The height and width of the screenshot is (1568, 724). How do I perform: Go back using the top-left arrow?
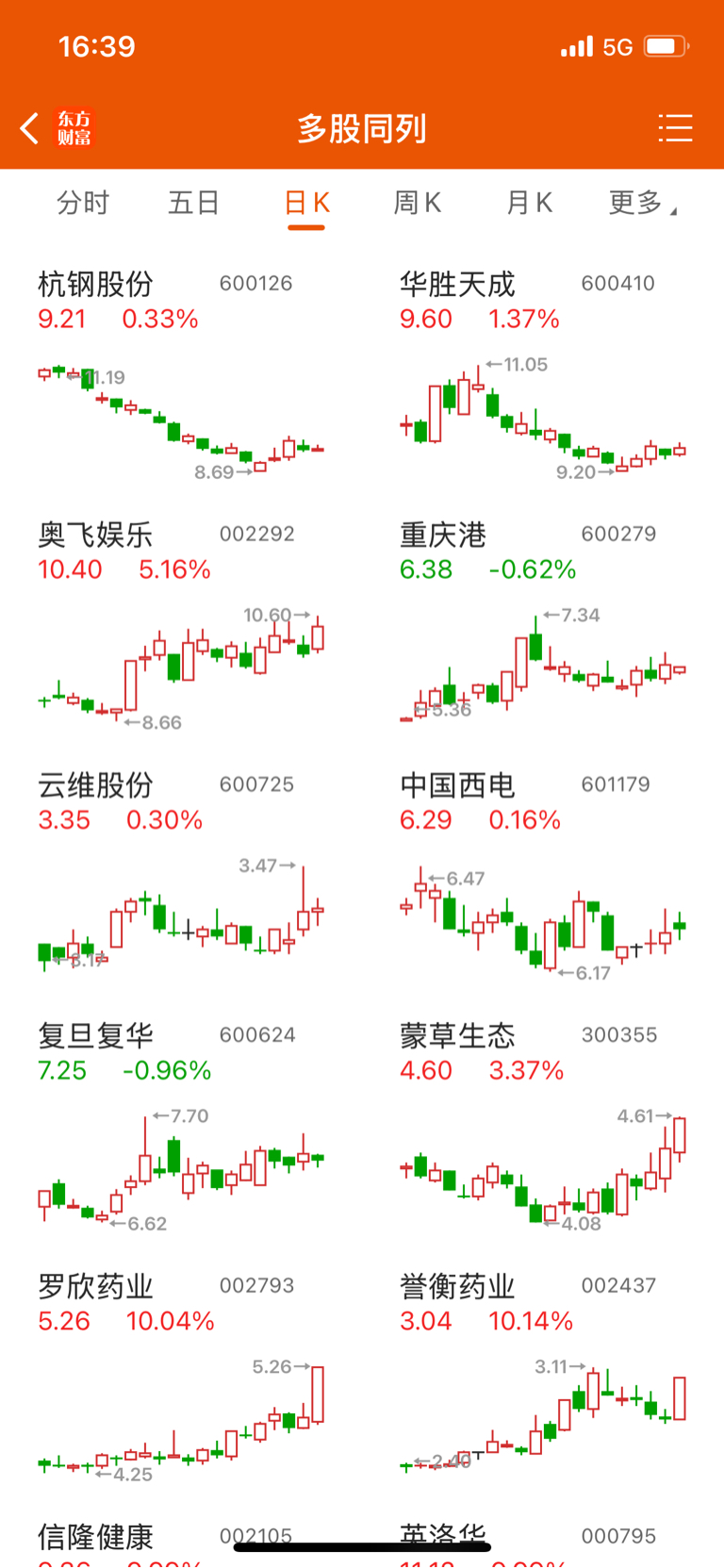29,128
